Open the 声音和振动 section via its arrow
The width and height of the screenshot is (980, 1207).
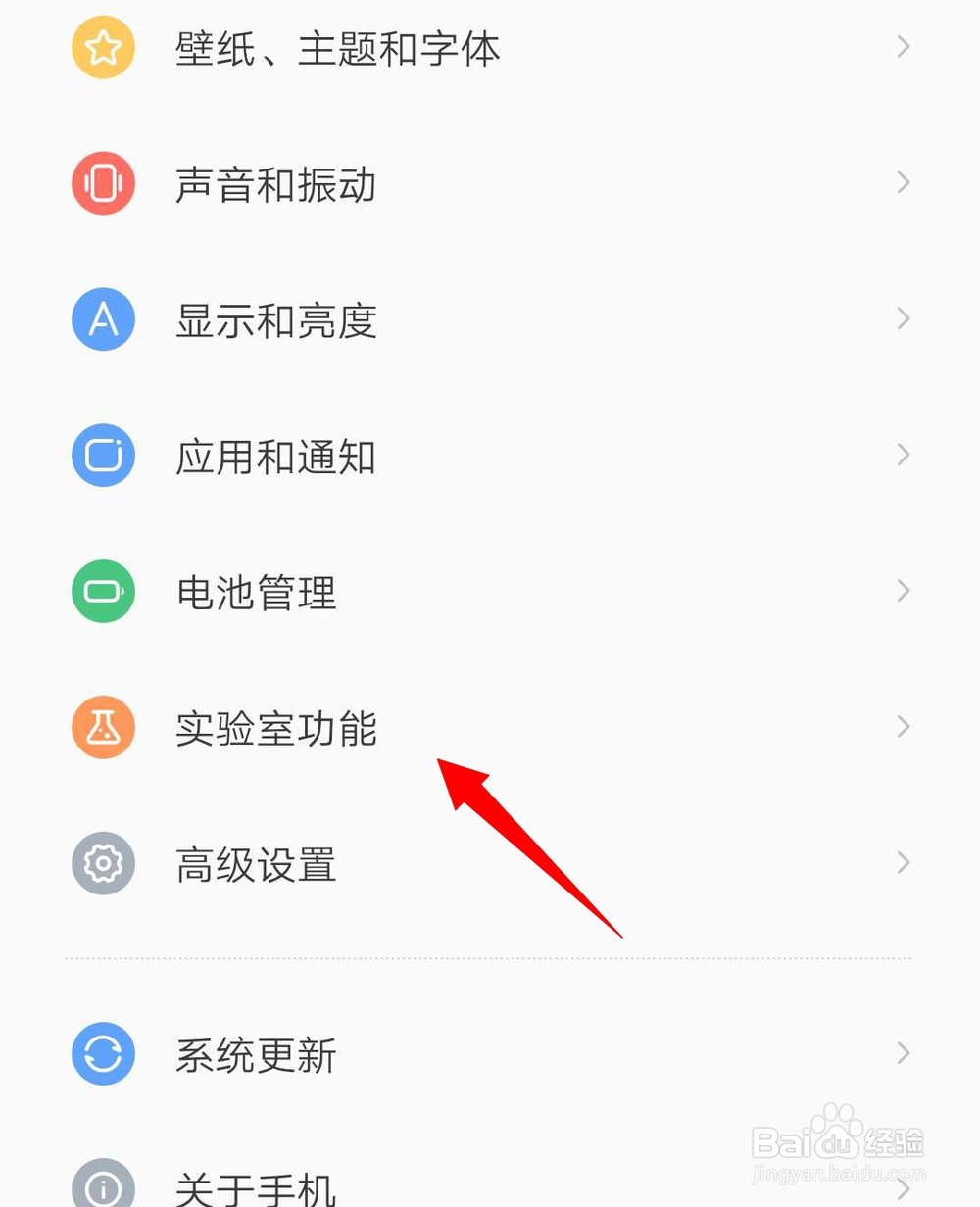click(902, 182)
